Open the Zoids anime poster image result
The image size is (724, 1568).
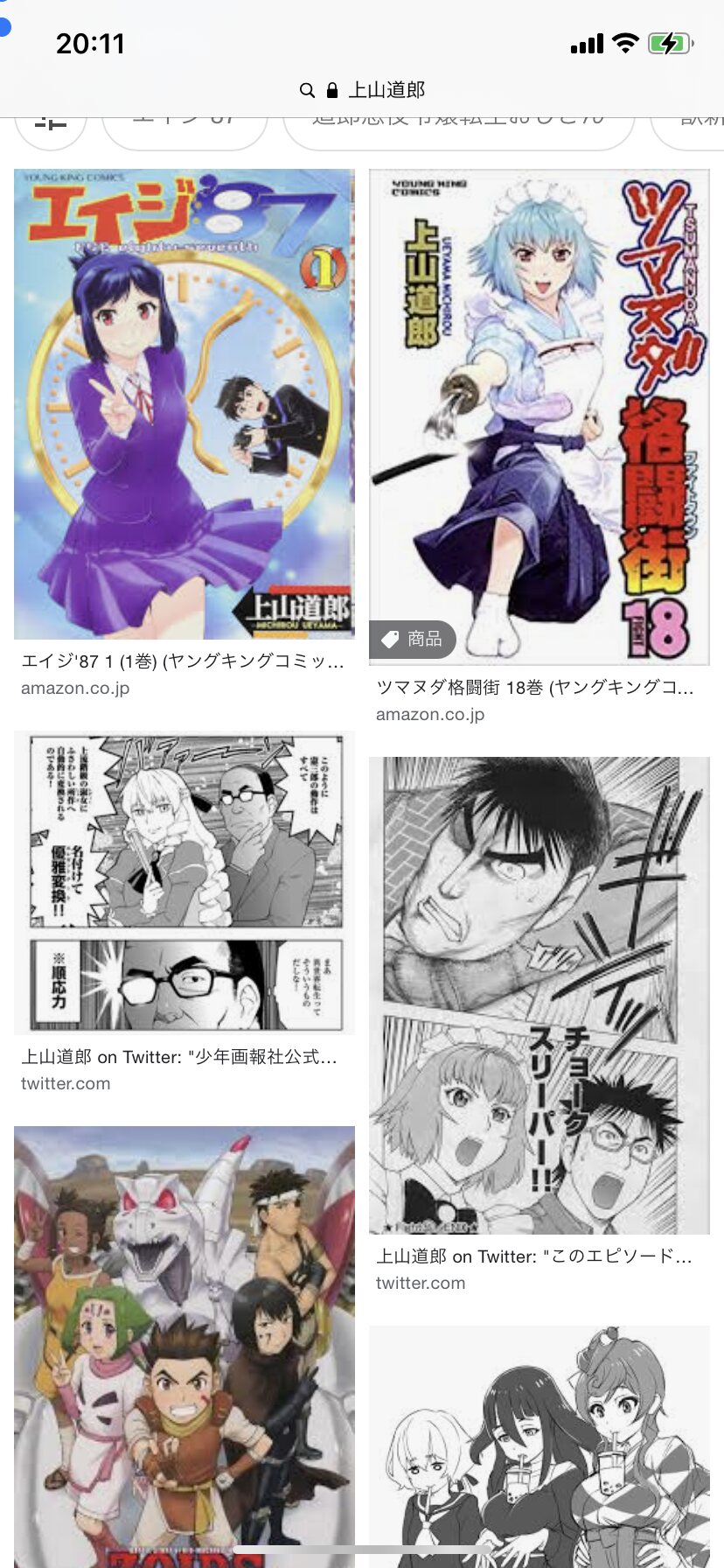click(x=184, y=1347)
